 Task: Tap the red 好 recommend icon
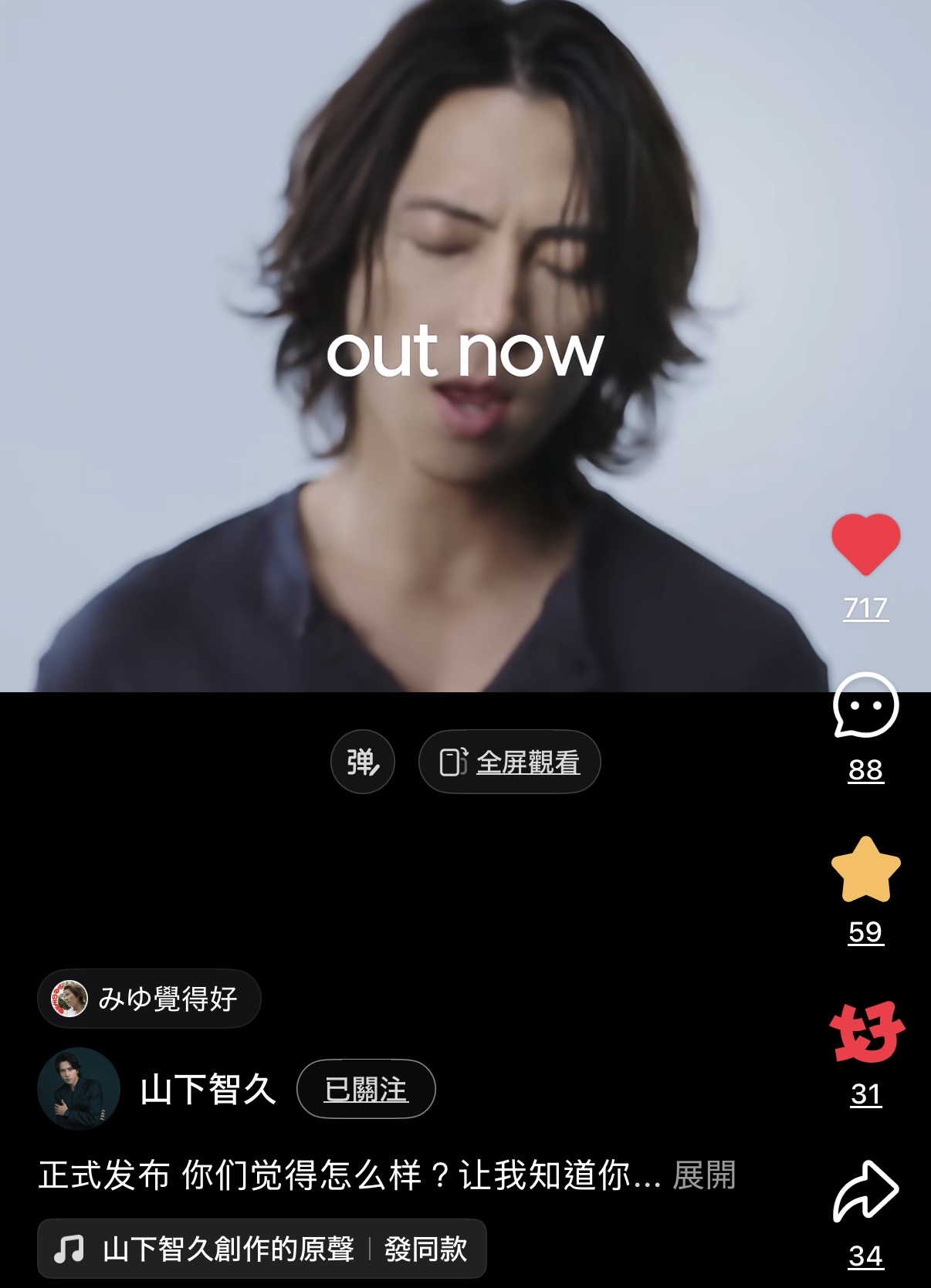coord(866,1032)
